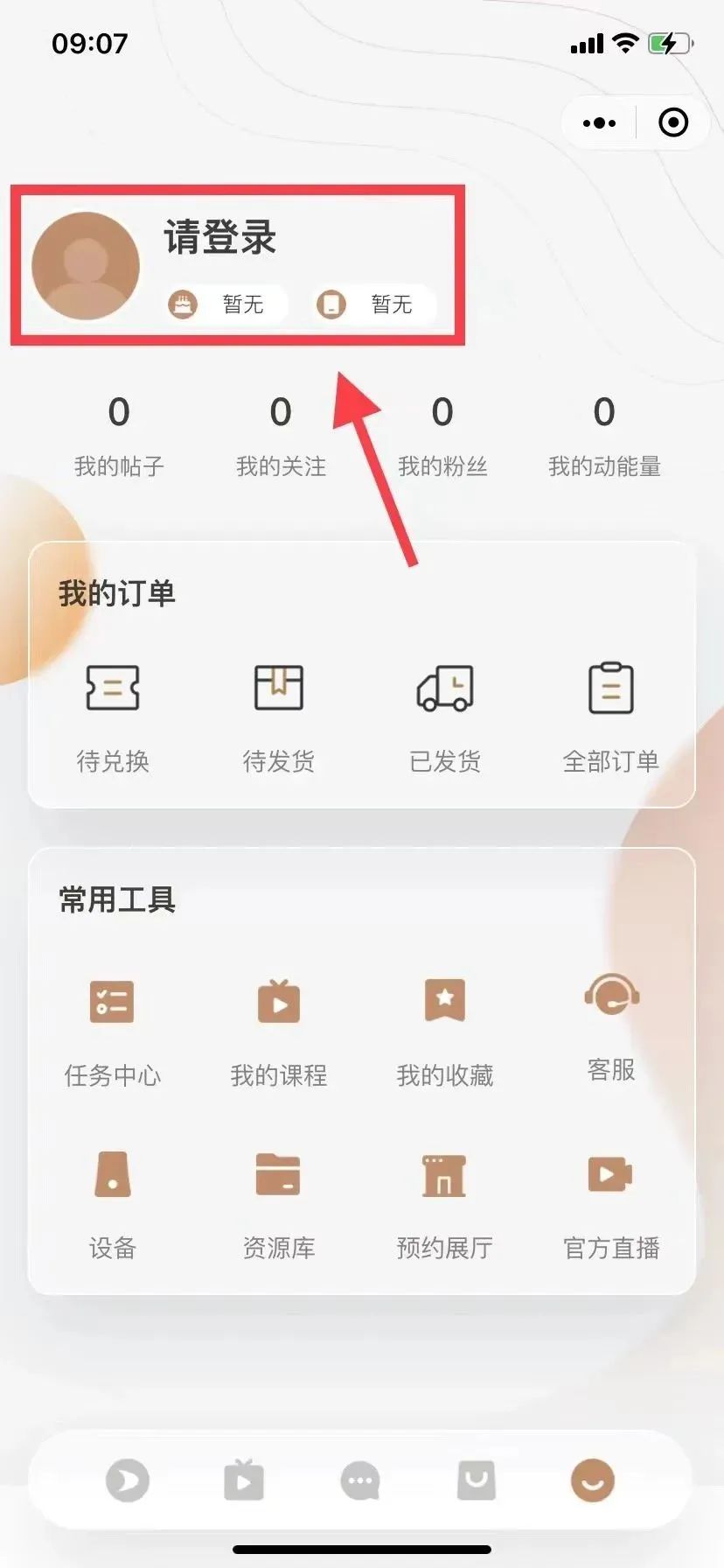The width and height of the screenshot is (724, 1568).
Task: Switch to the chat bubble tab
Action: tap(360, 1480)
